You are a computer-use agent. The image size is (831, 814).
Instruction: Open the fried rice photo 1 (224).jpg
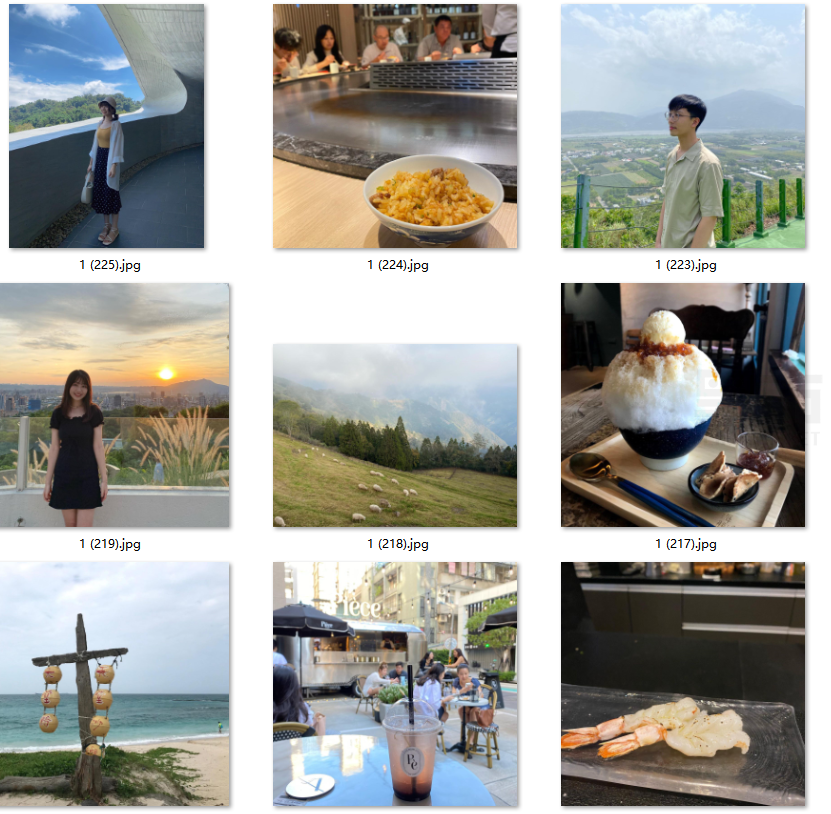click(x=395, y=126)
